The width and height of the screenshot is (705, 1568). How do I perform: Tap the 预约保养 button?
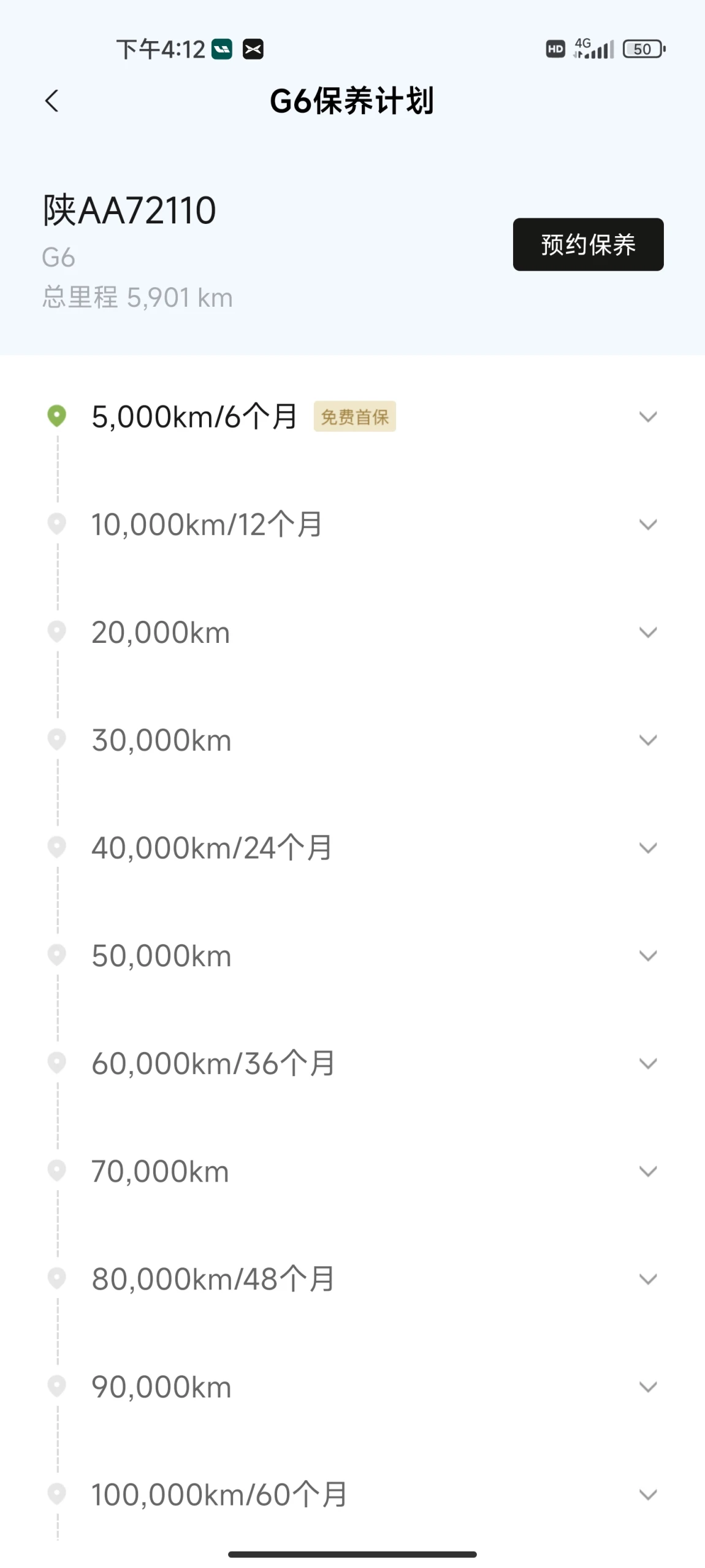pyautogui.click(x=588, y=244)
